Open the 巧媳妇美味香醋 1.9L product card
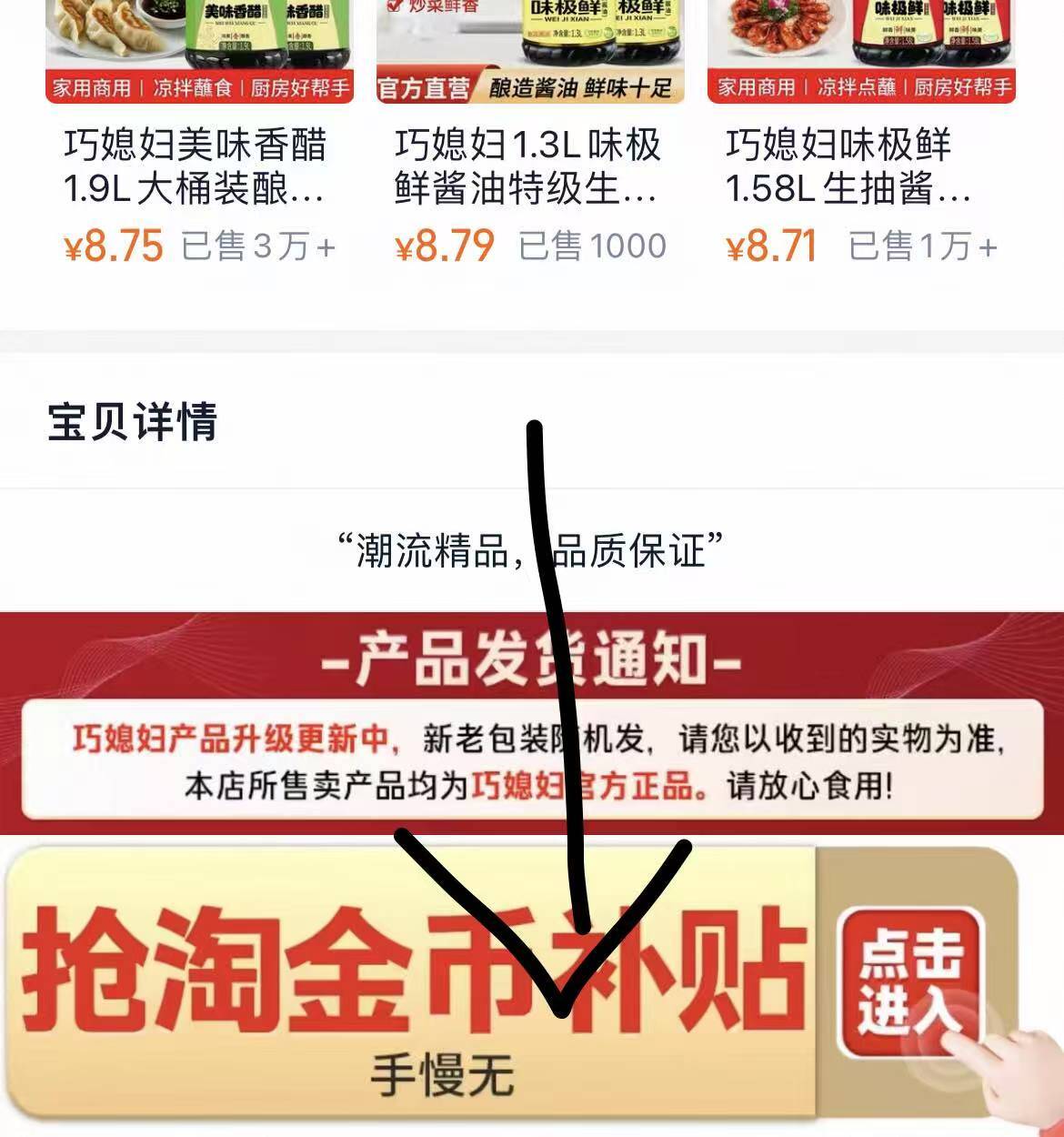The height and width of the screenshot is (1137, 1064). [x=195, y=166]
